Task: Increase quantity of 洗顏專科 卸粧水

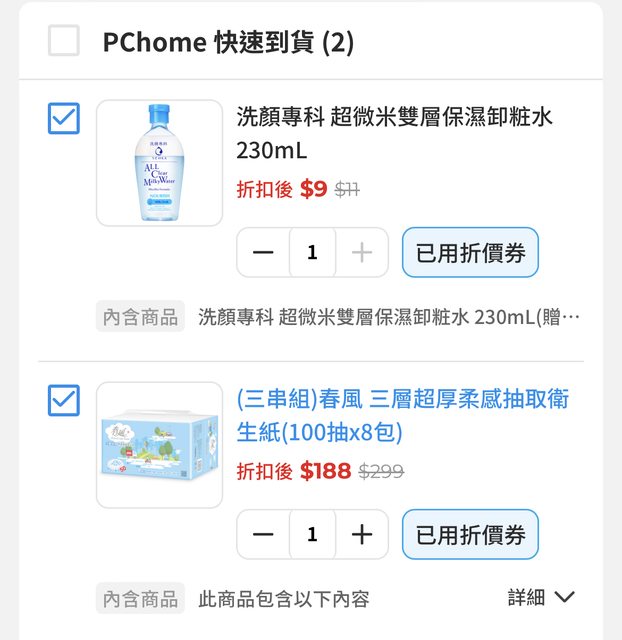Action: coord(362,253)
